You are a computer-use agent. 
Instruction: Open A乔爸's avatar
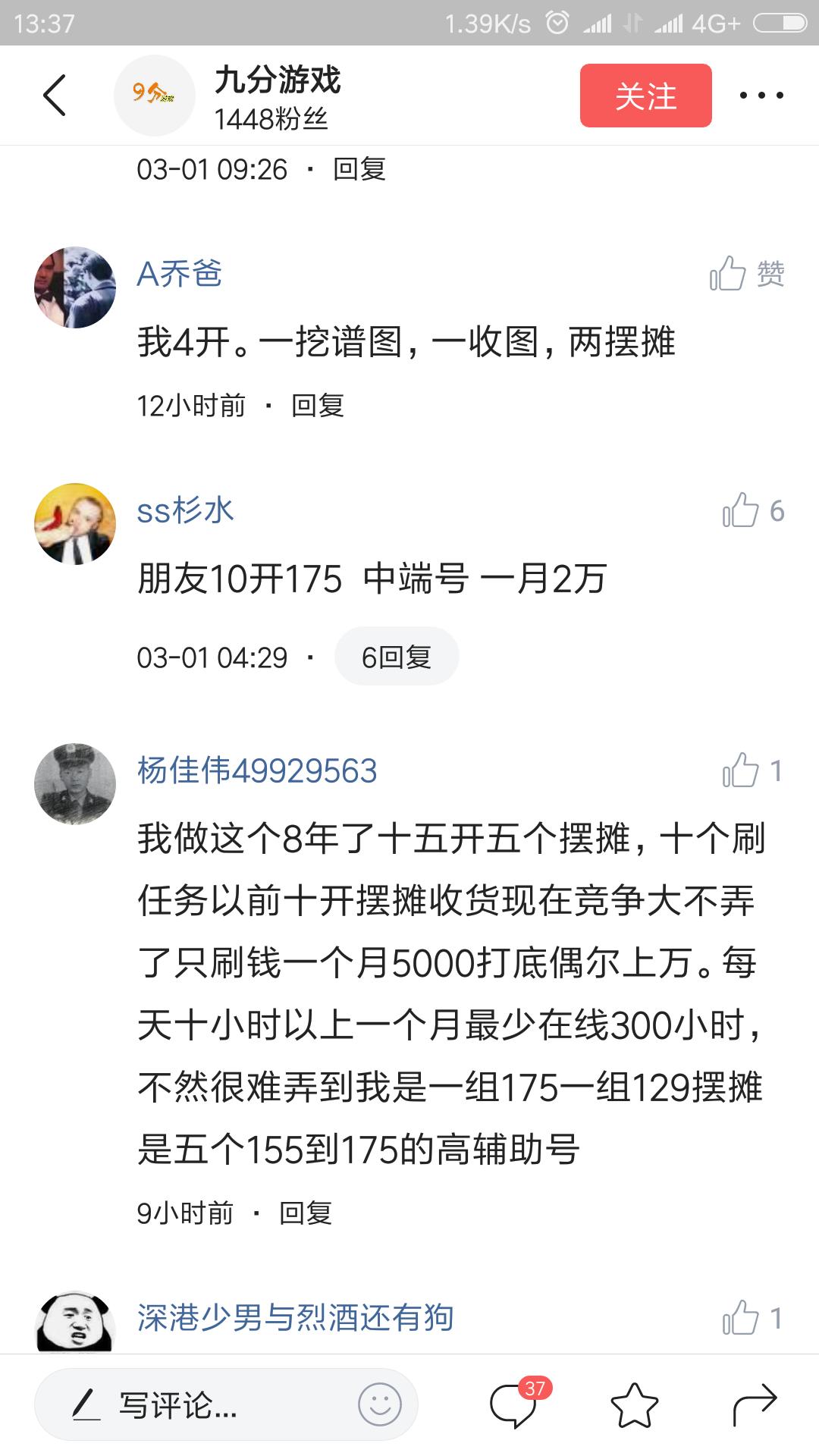click(75, 287)
